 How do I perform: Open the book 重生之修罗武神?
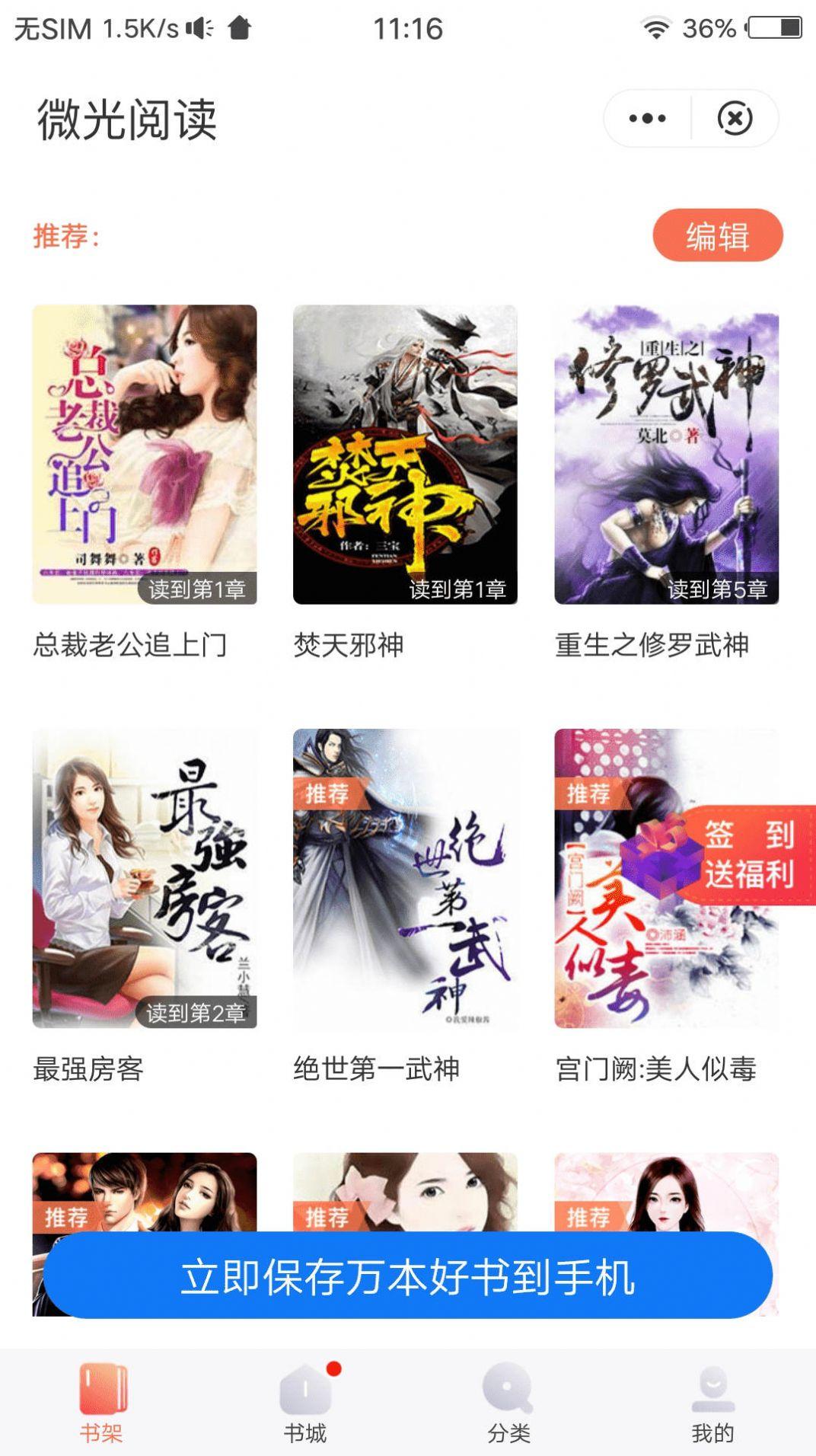[666, 455]
